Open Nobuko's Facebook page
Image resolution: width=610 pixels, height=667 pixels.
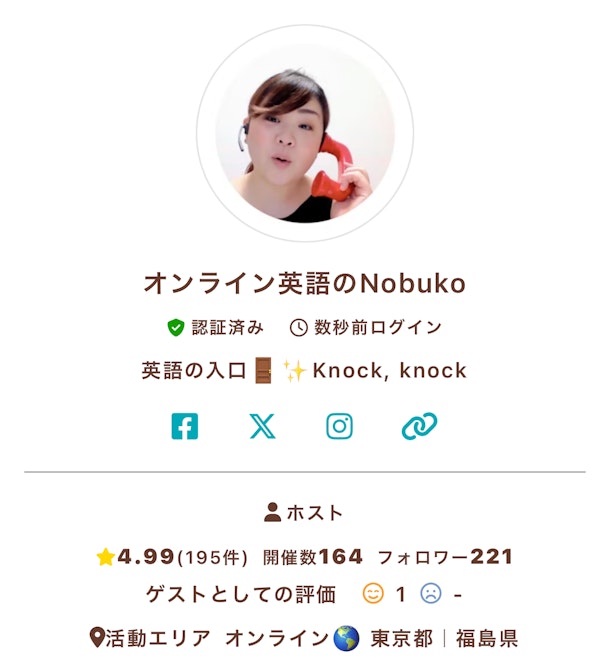point(184,427)
